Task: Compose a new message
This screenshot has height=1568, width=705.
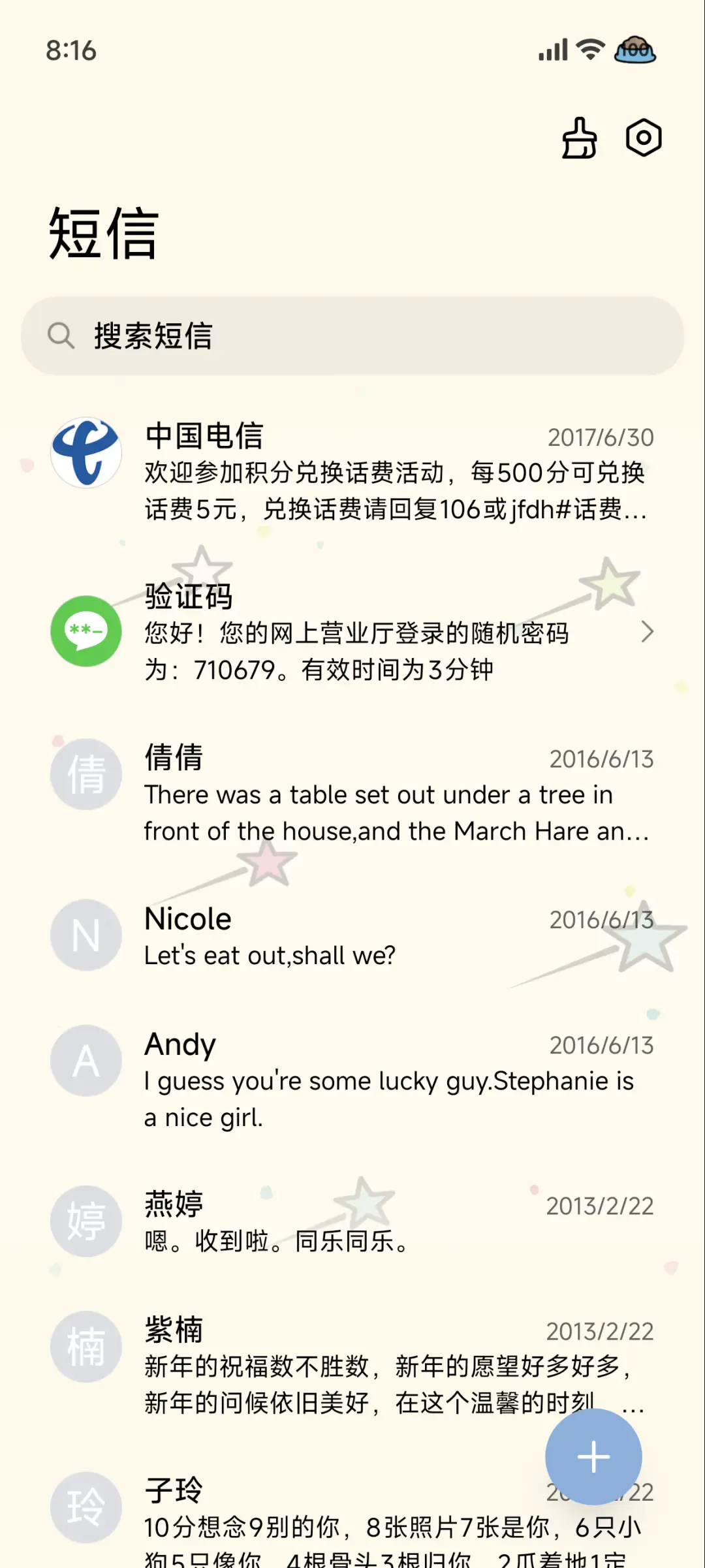Action: [x=593, y=1457]
